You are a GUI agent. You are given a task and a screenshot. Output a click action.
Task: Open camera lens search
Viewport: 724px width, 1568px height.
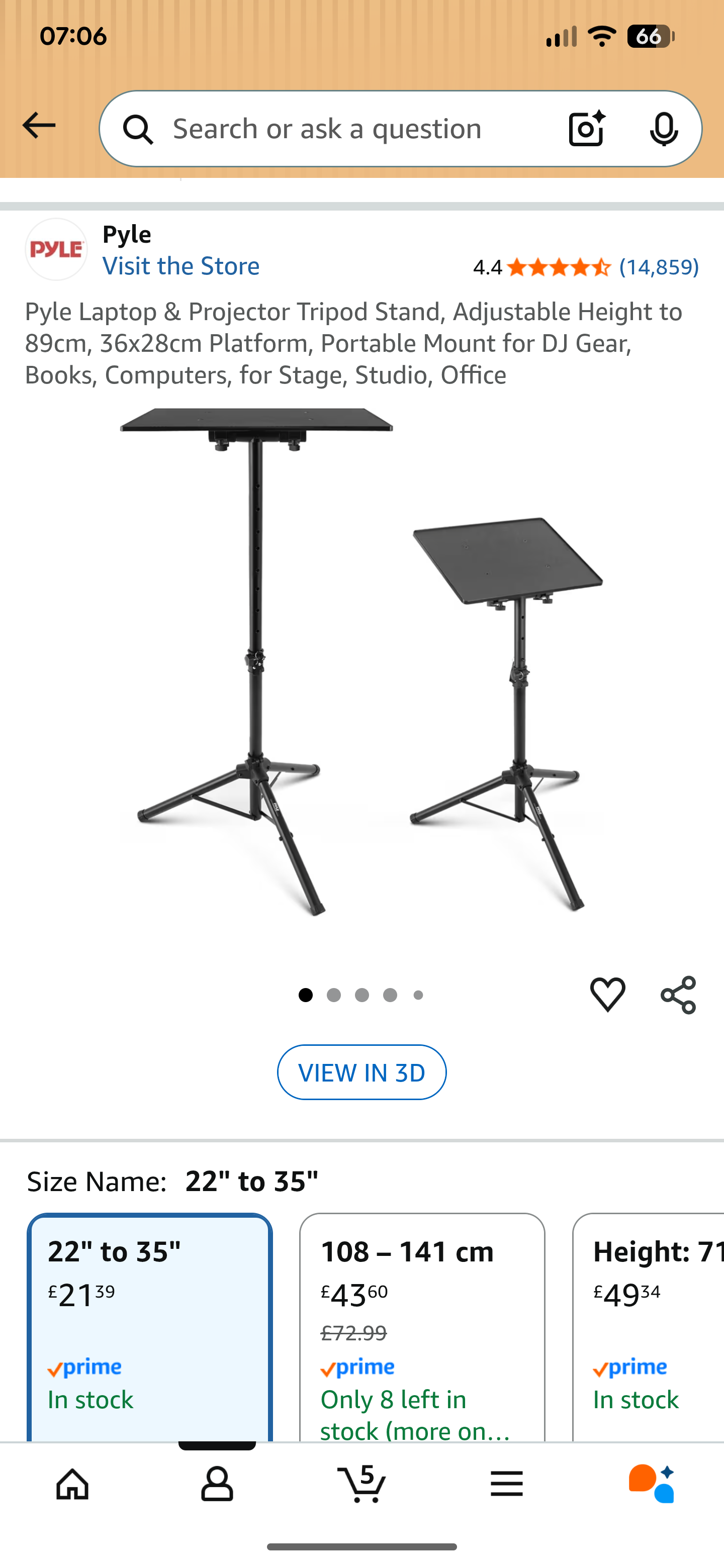pos(586,129)
